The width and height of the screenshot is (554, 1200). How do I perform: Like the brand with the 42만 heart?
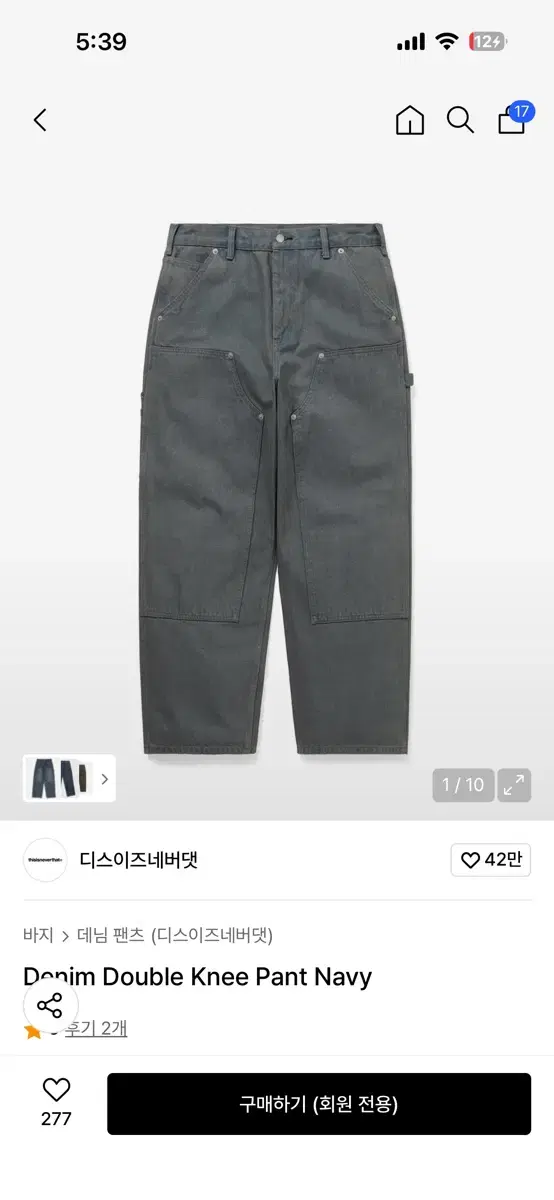pos(491,860)
